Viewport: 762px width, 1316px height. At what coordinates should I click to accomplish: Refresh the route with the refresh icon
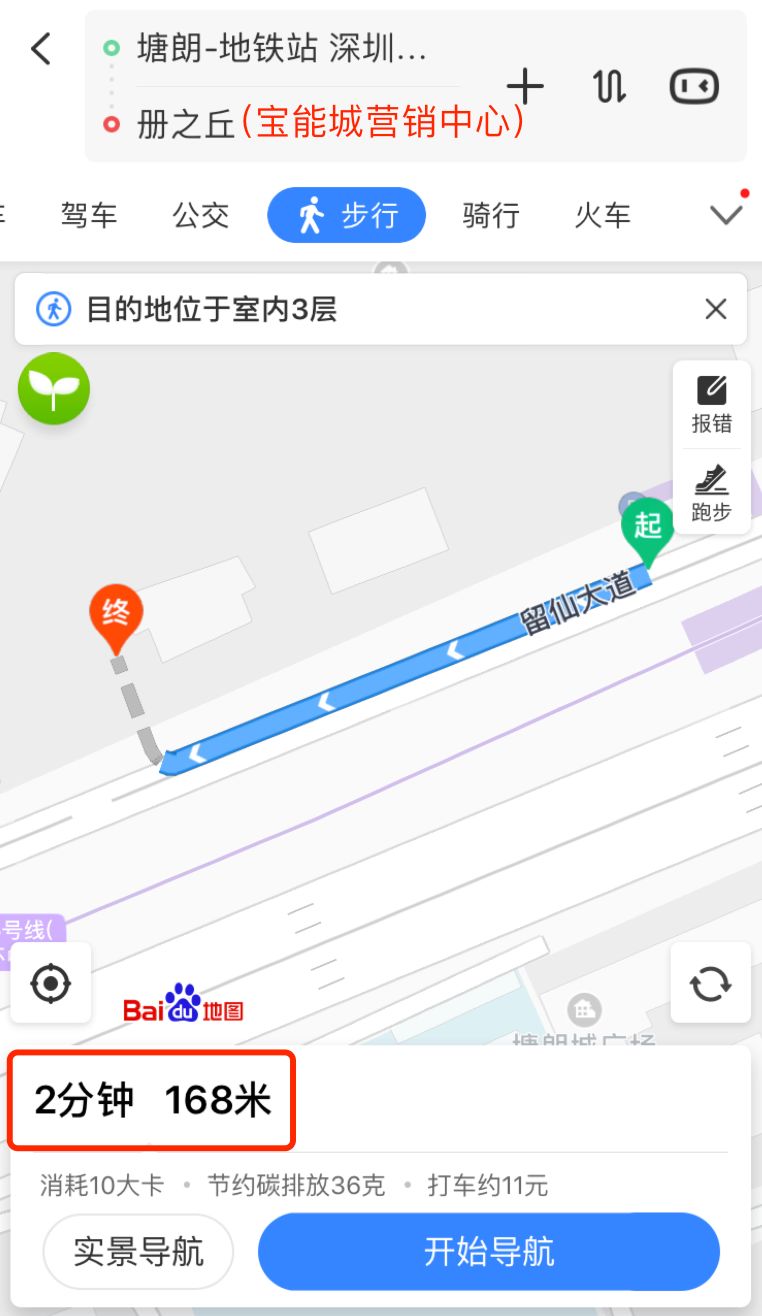[711, 983]
